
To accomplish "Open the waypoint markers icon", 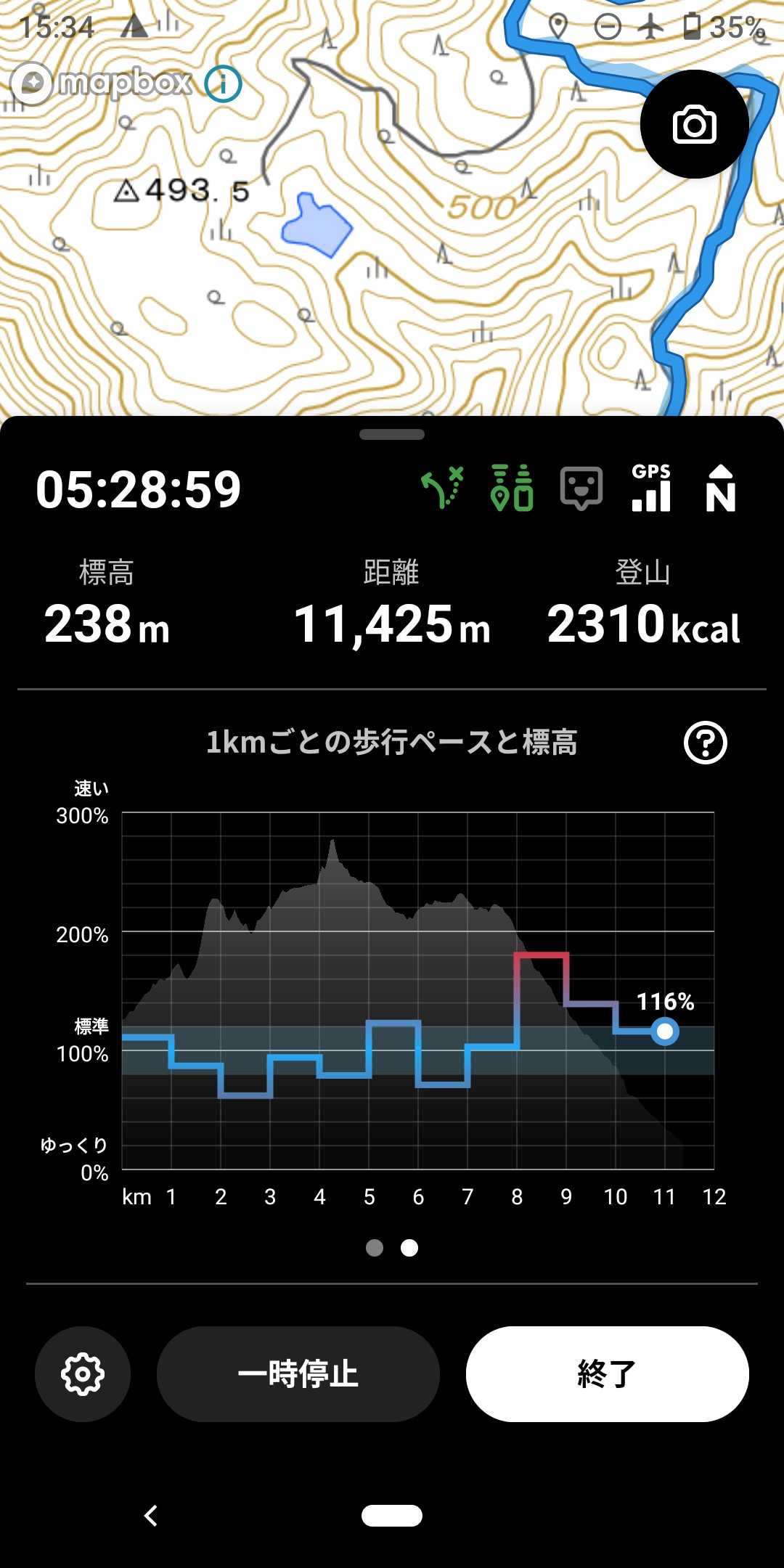I will click(512, 488).
